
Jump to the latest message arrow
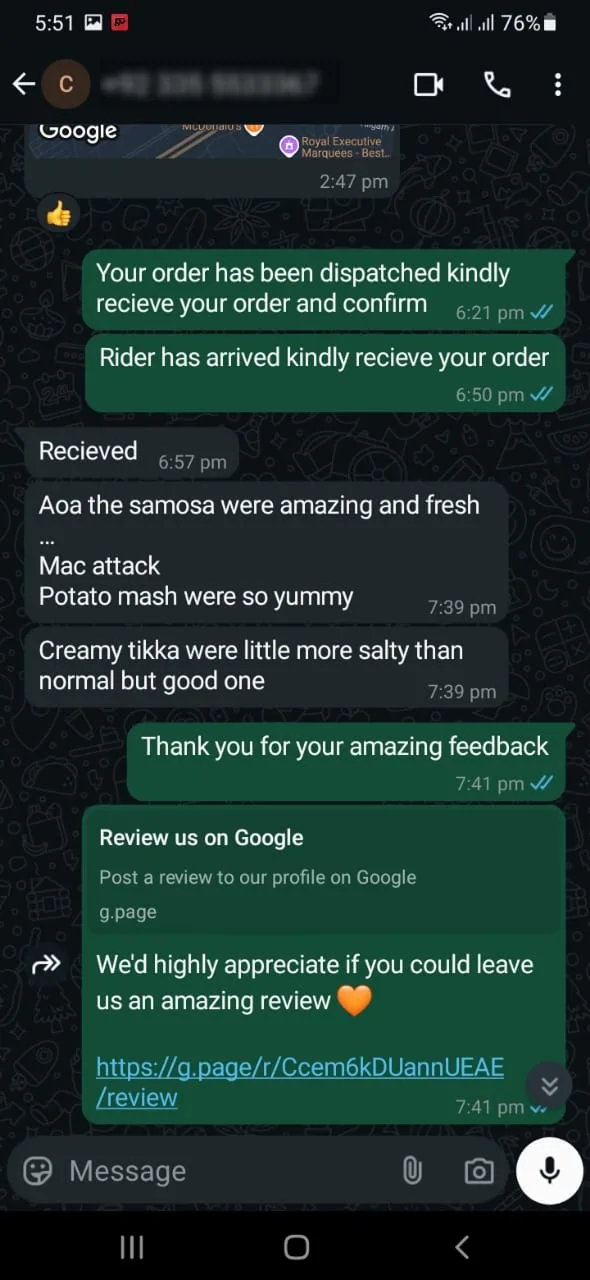tap(549, 1087)
